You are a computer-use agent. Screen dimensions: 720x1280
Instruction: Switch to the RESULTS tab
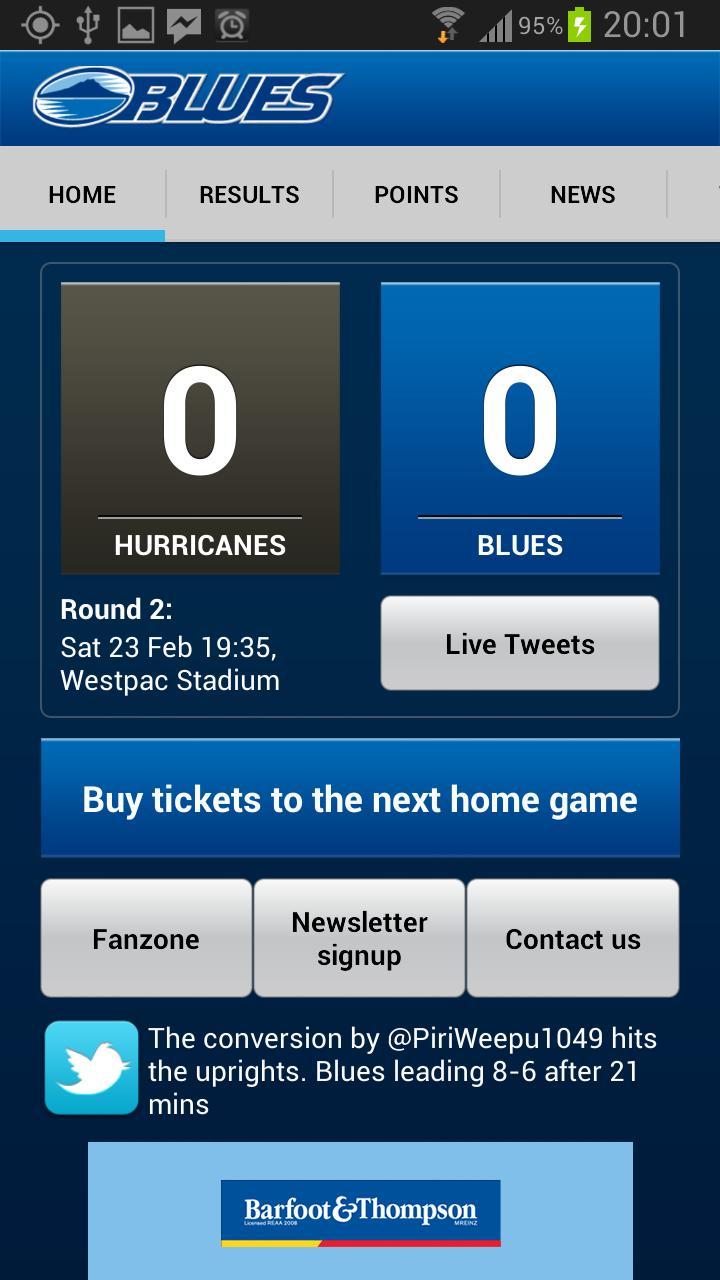tap(249, 194)
